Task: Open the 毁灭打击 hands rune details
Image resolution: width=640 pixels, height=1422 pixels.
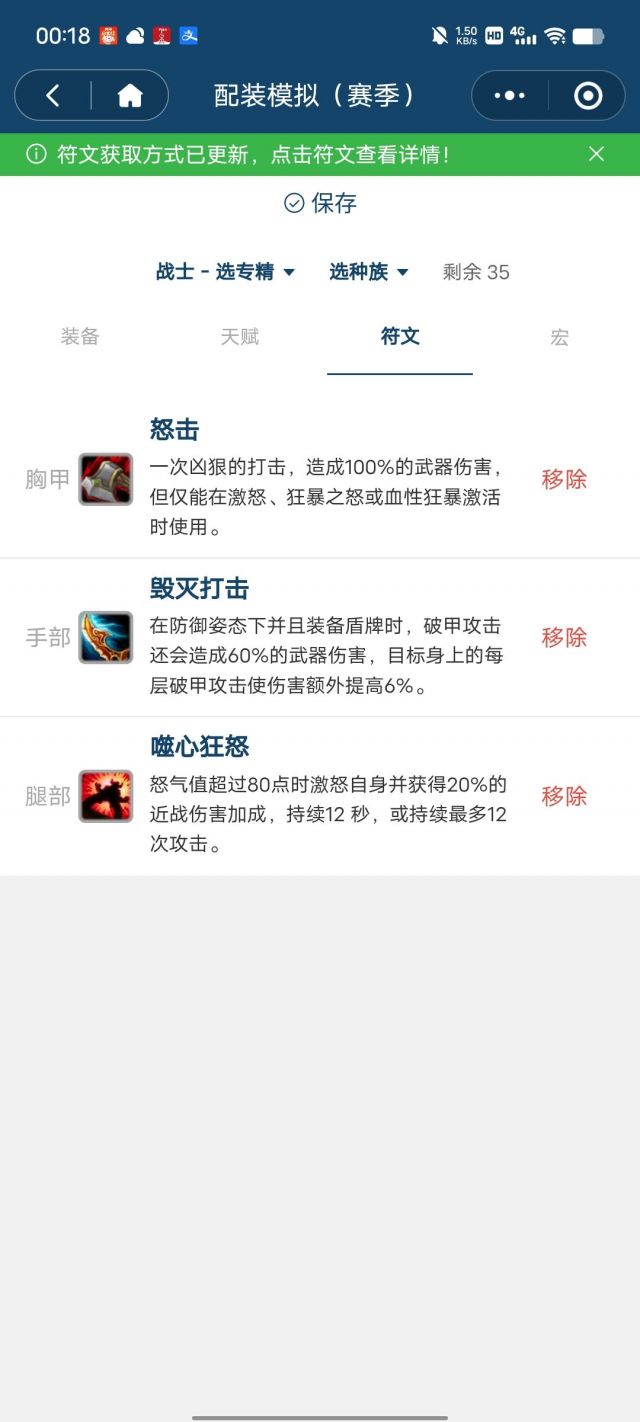Action: tap(106, 637)
